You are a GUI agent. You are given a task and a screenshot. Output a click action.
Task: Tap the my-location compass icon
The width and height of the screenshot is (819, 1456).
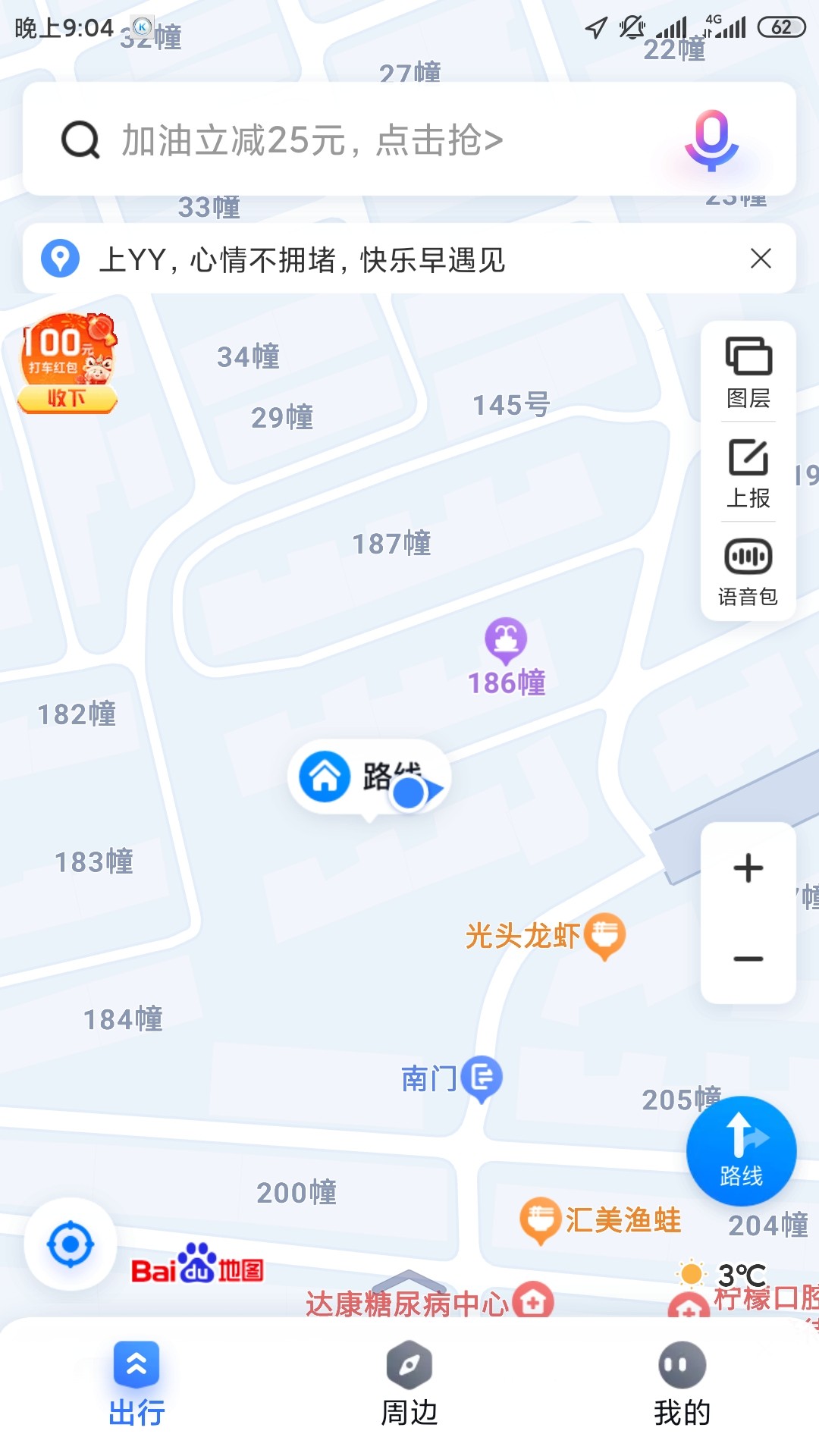(x=70, y=1241)
